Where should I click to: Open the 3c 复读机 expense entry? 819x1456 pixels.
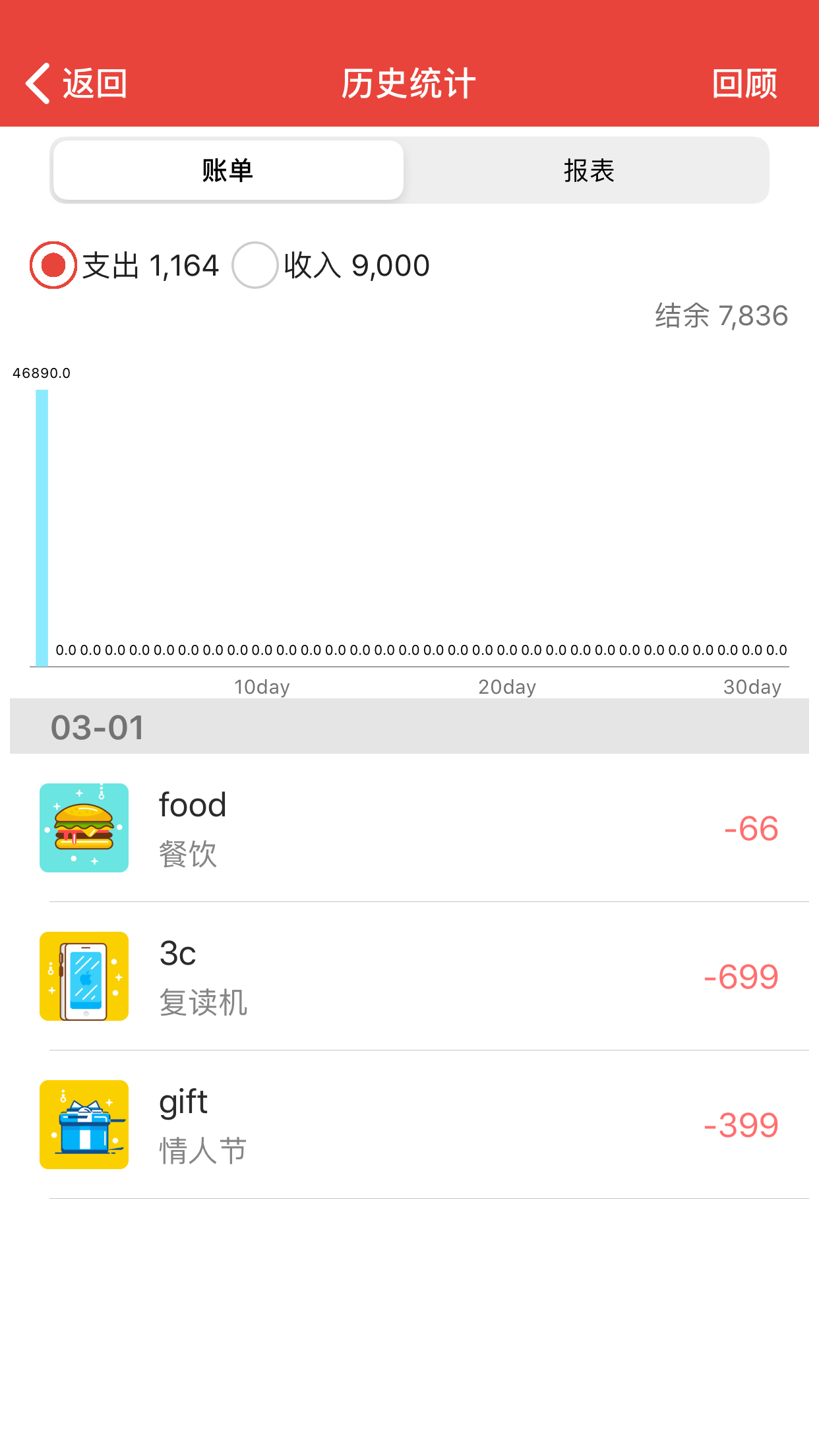click(x=409, y=977)
